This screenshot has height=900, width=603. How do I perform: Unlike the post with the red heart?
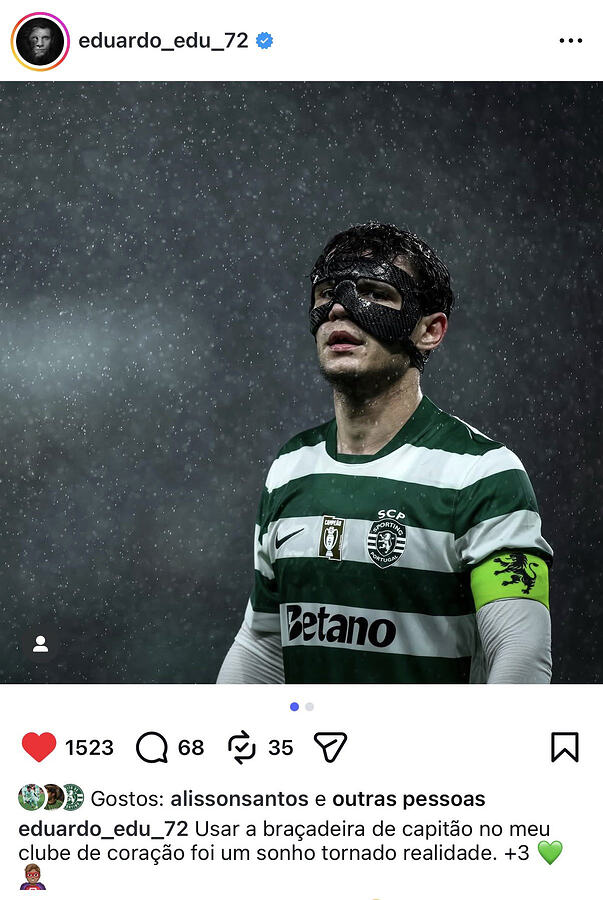pyautogui.click(x=39, y=747)
